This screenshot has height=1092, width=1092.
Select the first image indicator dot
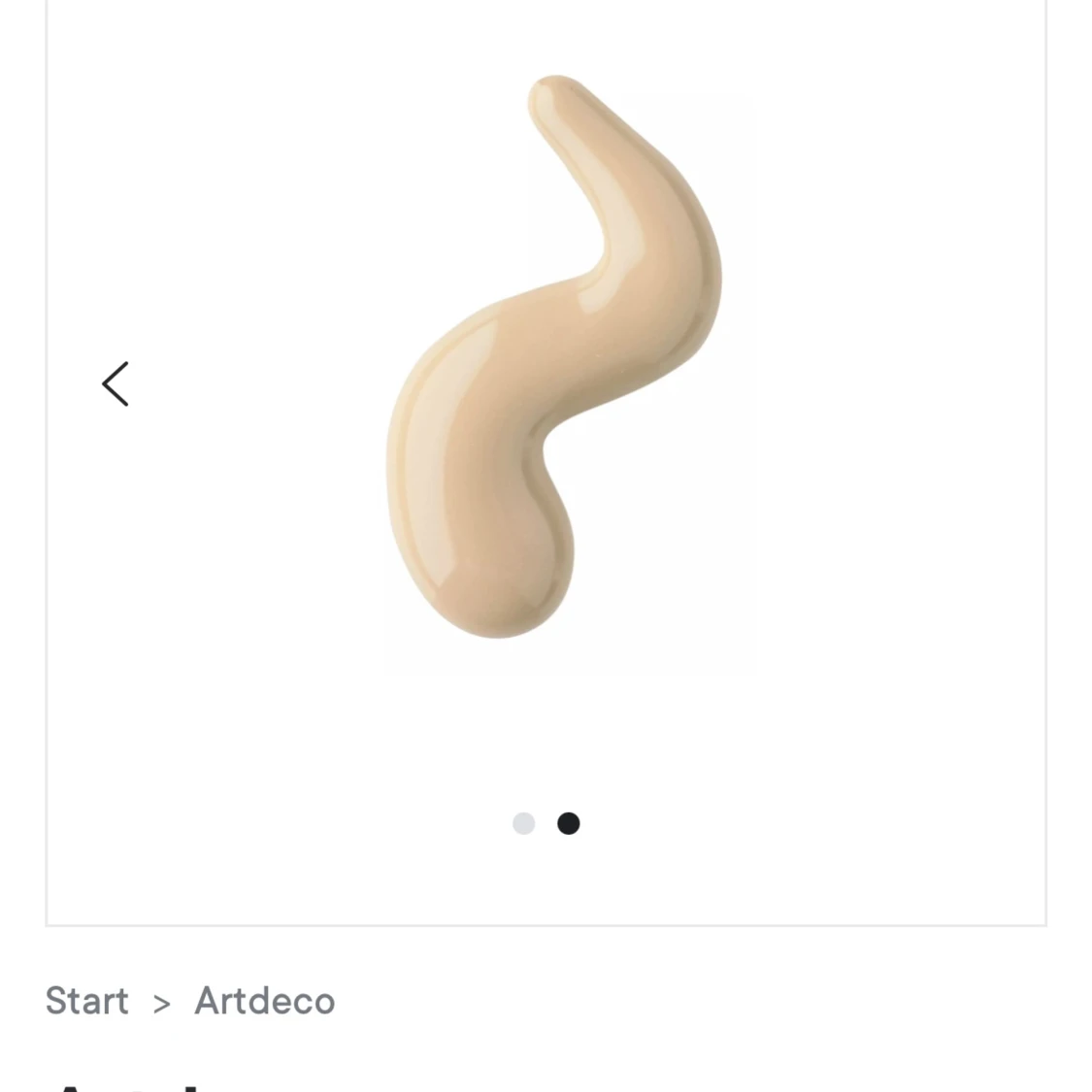[523, 824]
